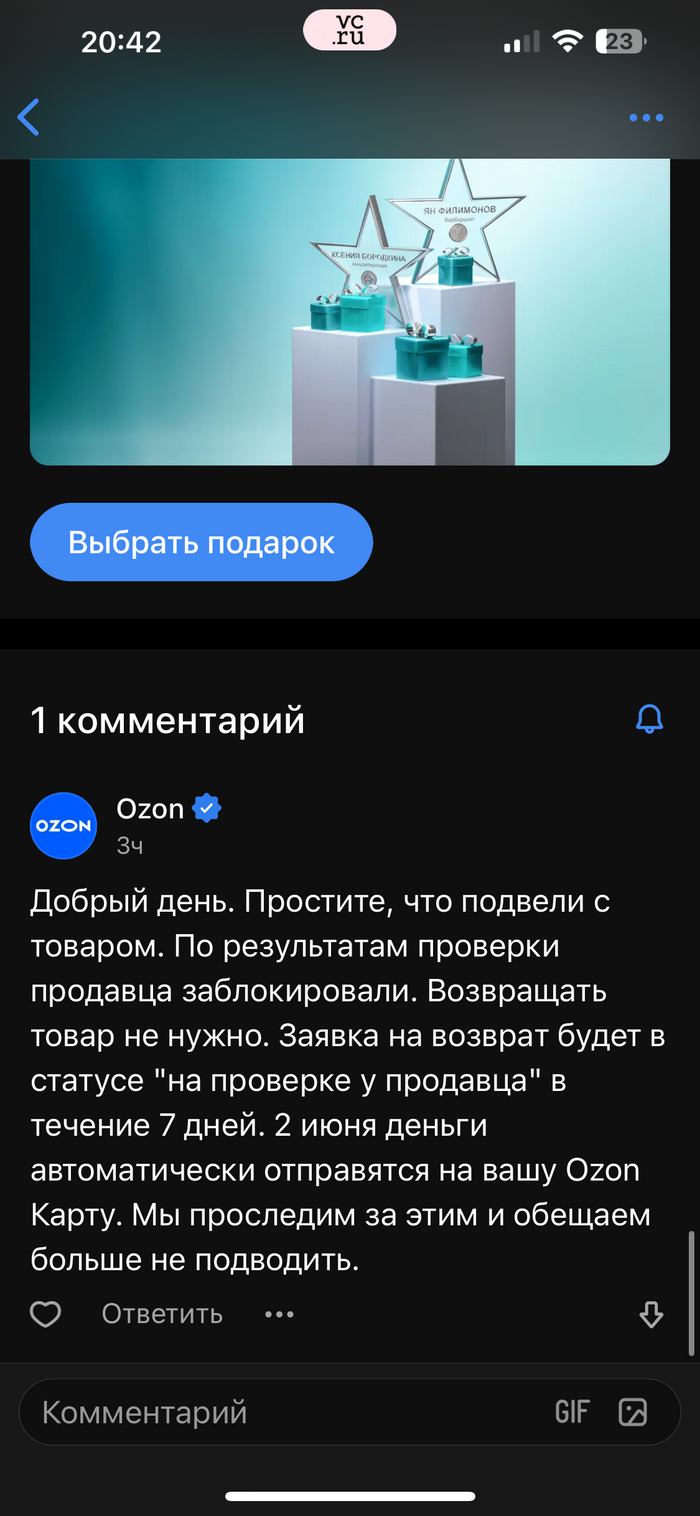The height and width of the screenshot is (1516, 700).
Task: Like Ozon's comment with the heart
Action: pos(46,1314)
